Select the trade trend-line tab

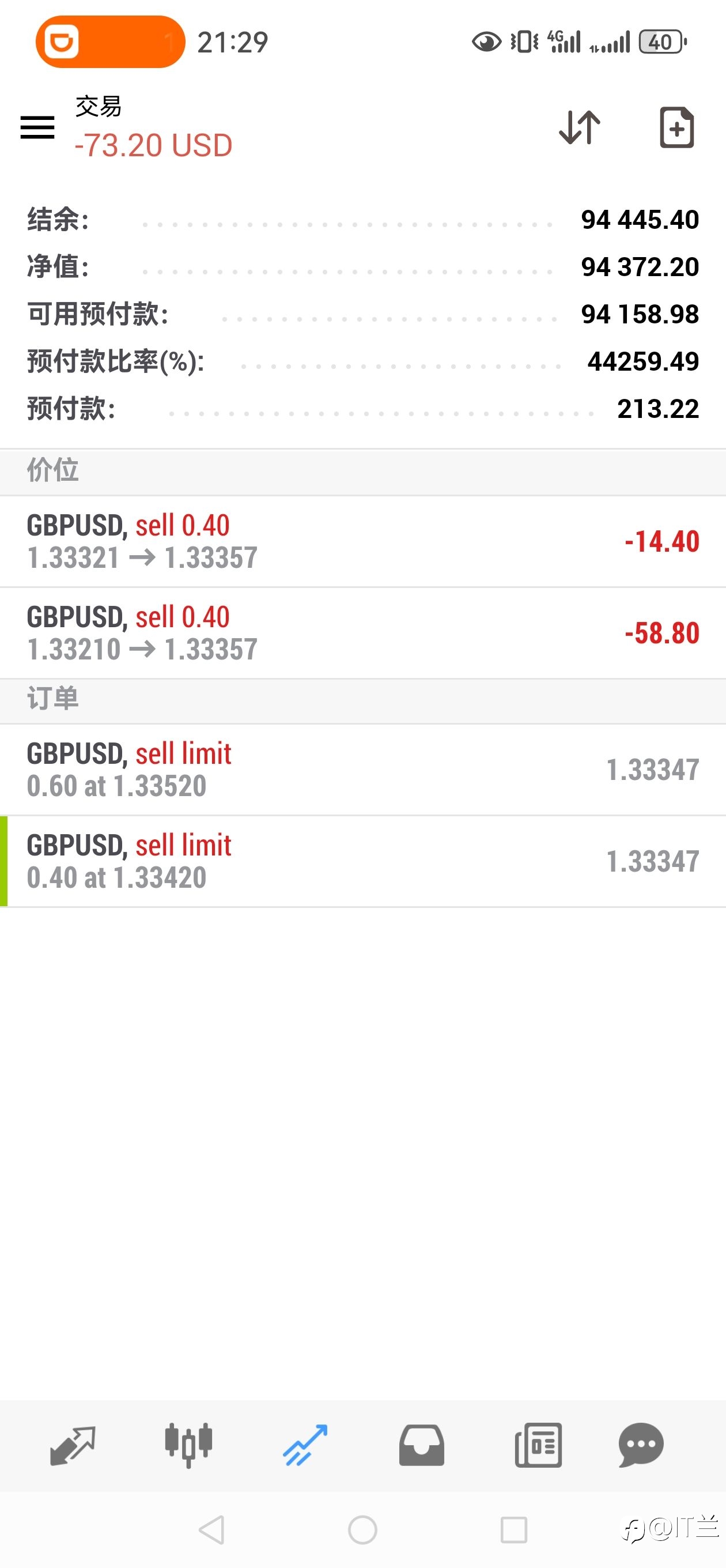[x=305, y=1445]
